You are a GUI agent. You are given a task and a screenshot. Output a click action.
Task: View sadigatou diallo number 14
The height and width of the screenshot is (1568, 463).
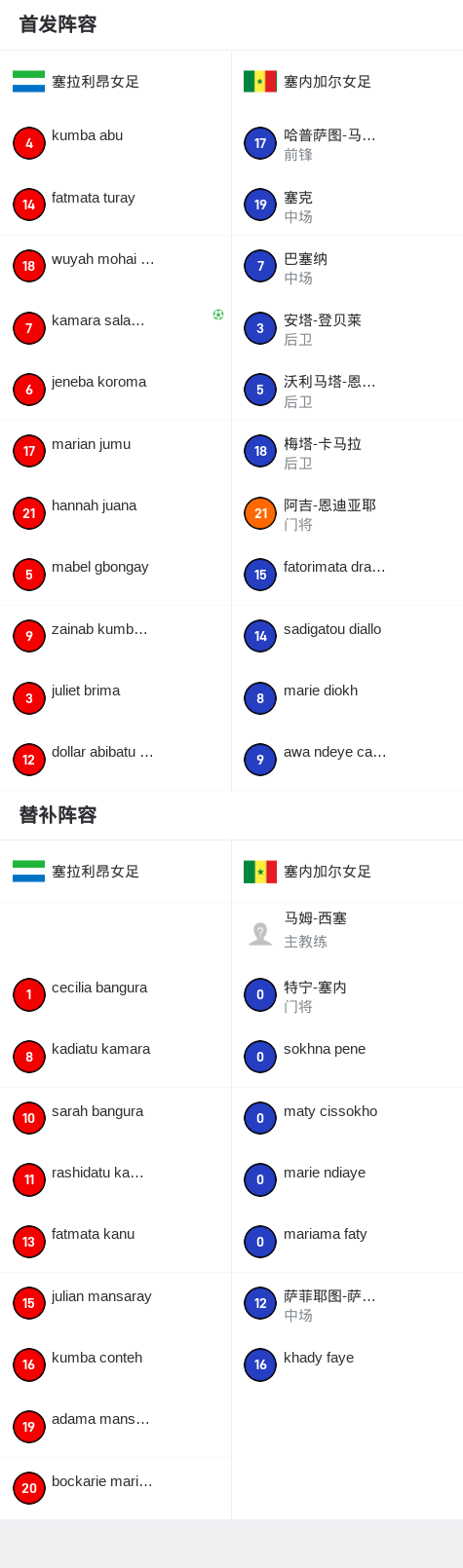coord(347,636)
